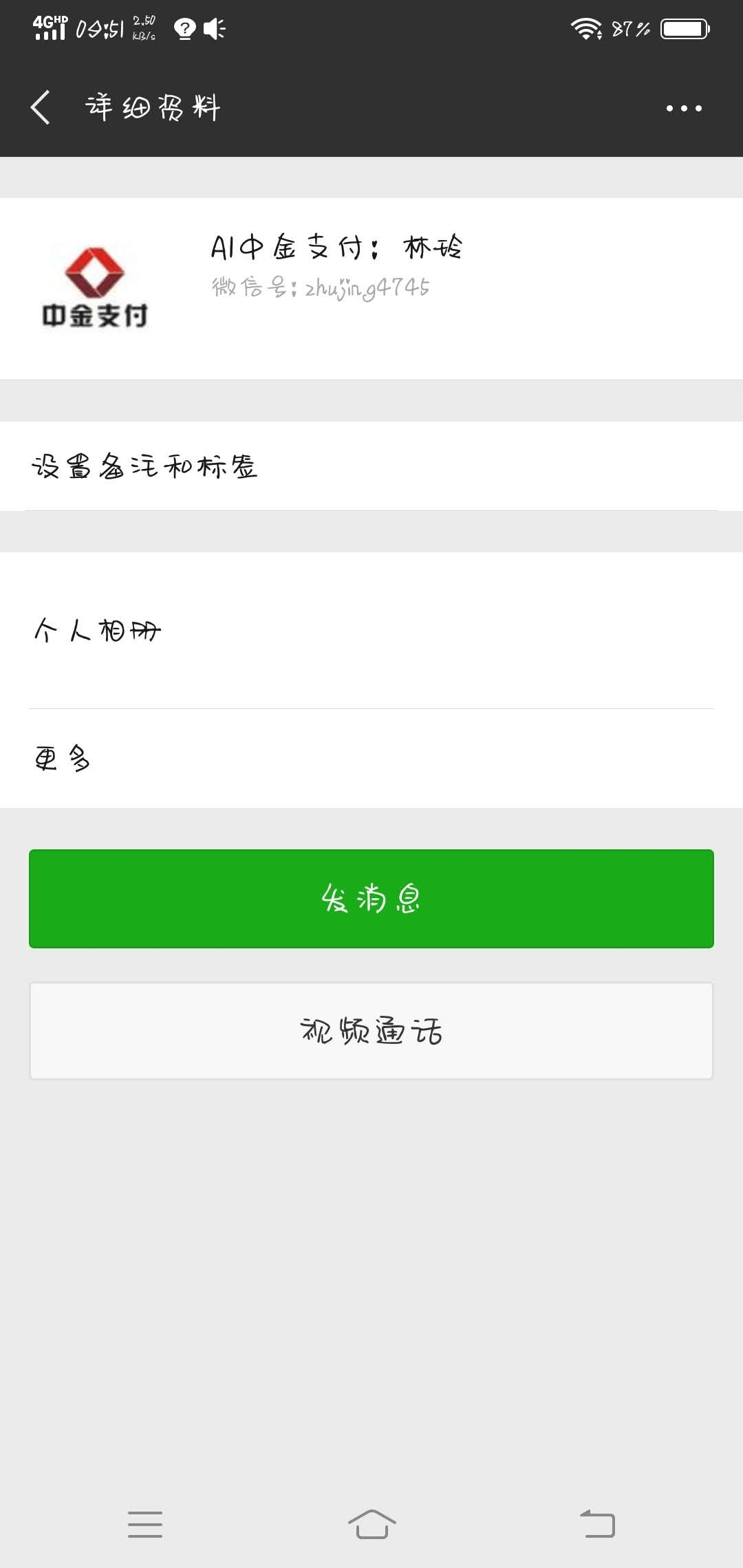Image resolution: width=743 pixels, height=1568 pixels.
Task: View the 中金支付 profile avatar
Action: [95, 287]
